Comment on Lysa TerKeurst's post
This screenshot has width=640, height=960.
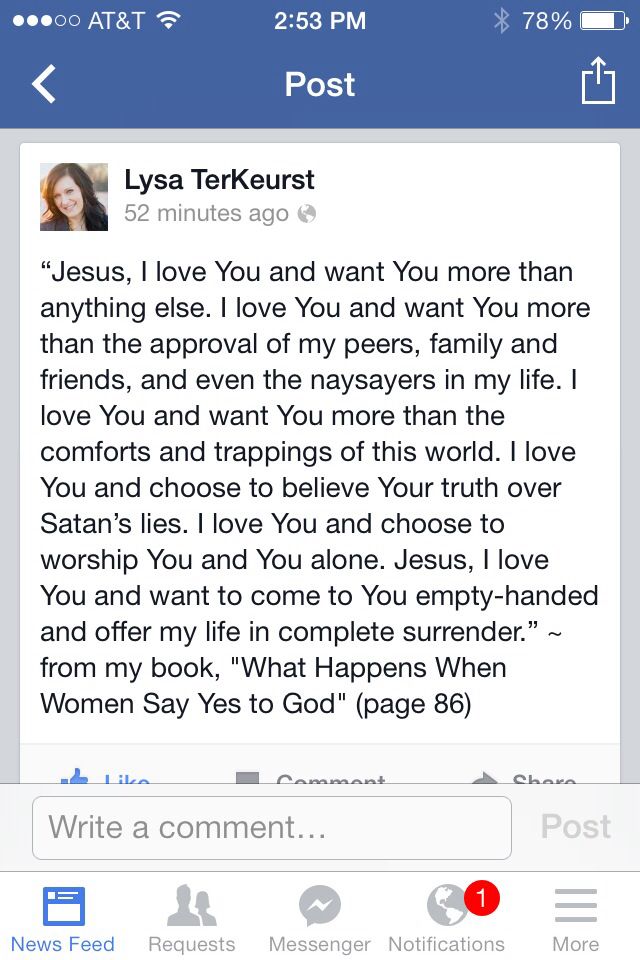312,777
